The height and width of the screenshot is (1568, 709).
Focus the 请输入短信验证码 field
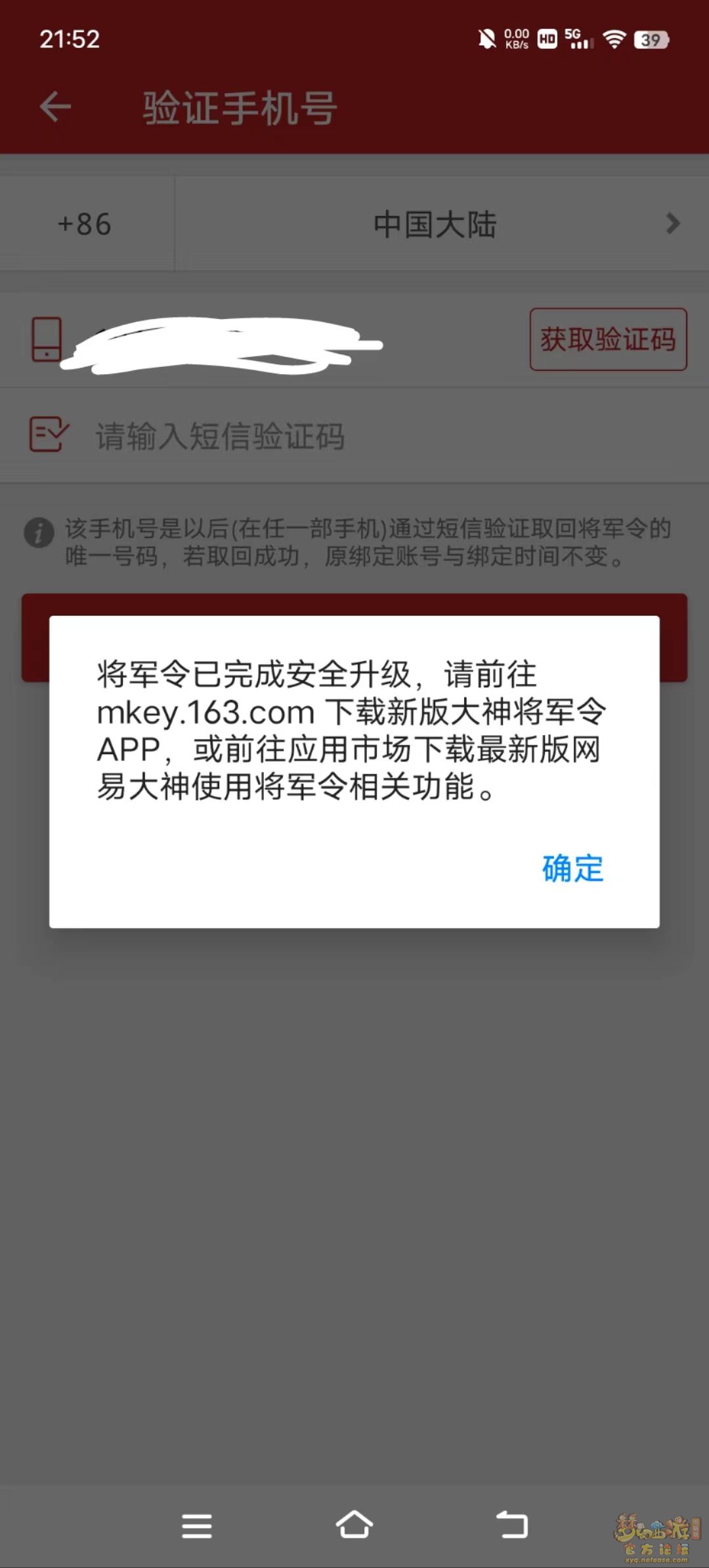(x=354, y=436)
